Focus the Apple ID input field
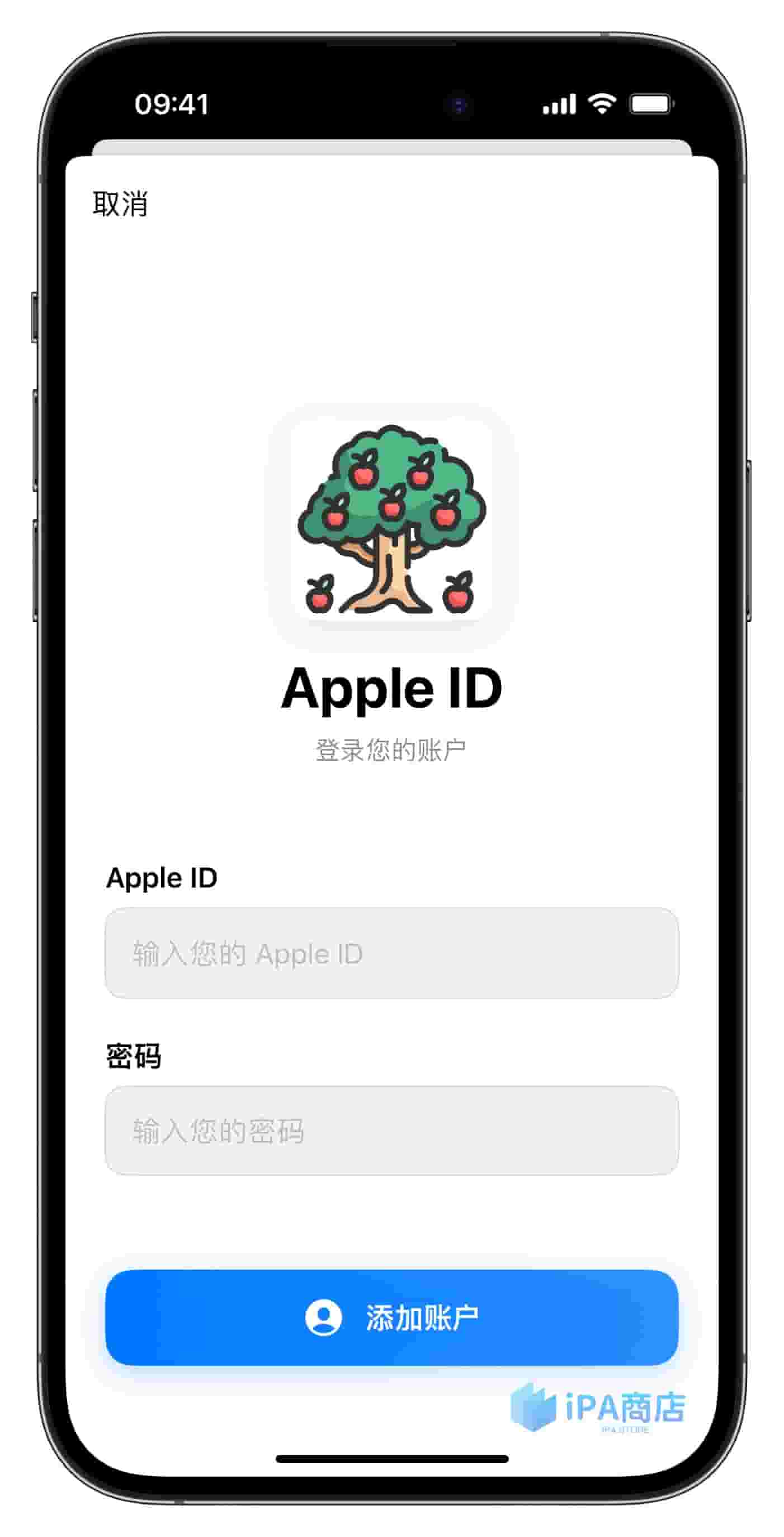The width and height of the screenshot is (784, 1537). click(x=391, y=953)
